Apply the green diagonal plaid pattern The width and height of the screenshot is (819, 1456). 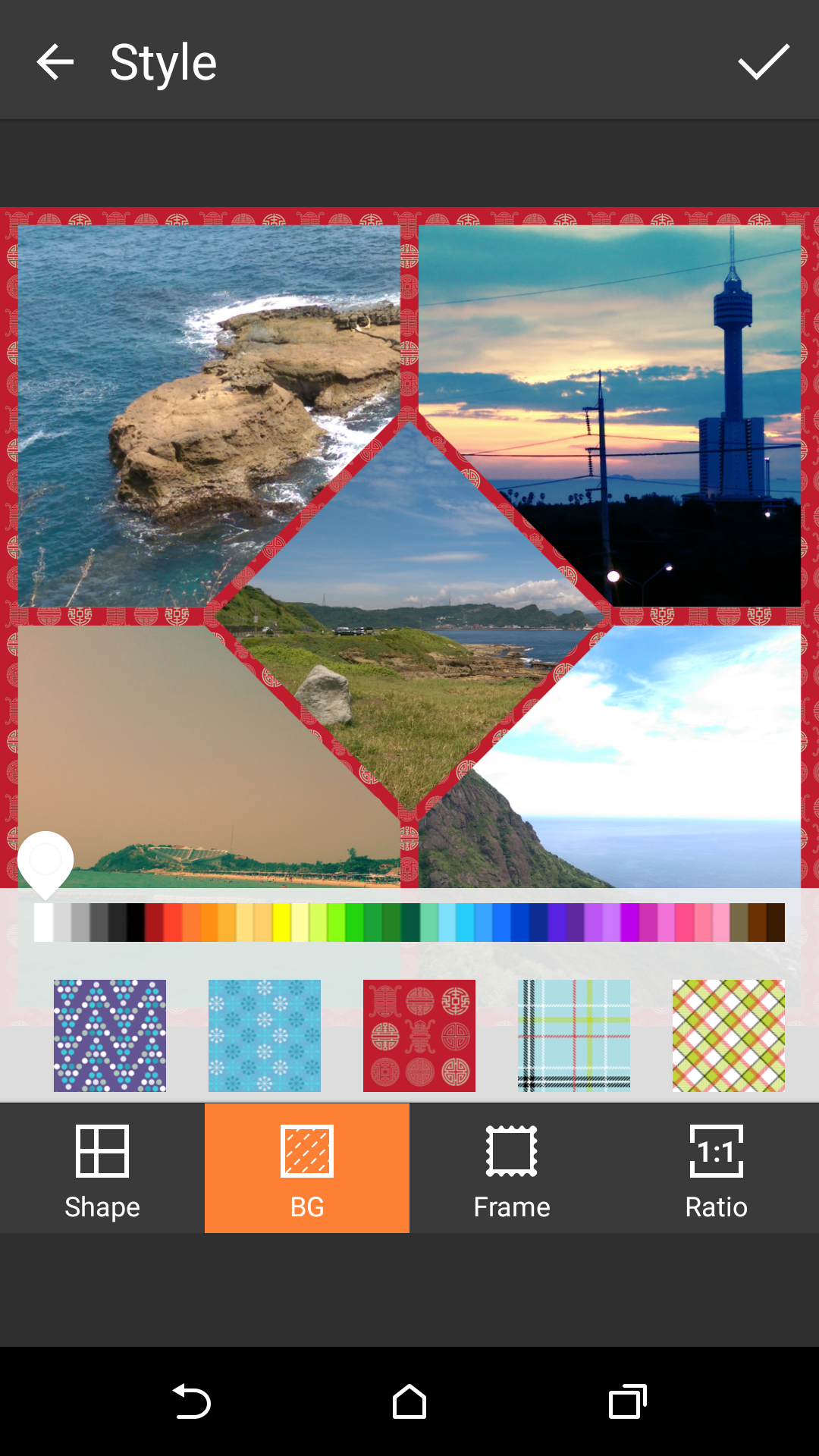pos(727,1037)
